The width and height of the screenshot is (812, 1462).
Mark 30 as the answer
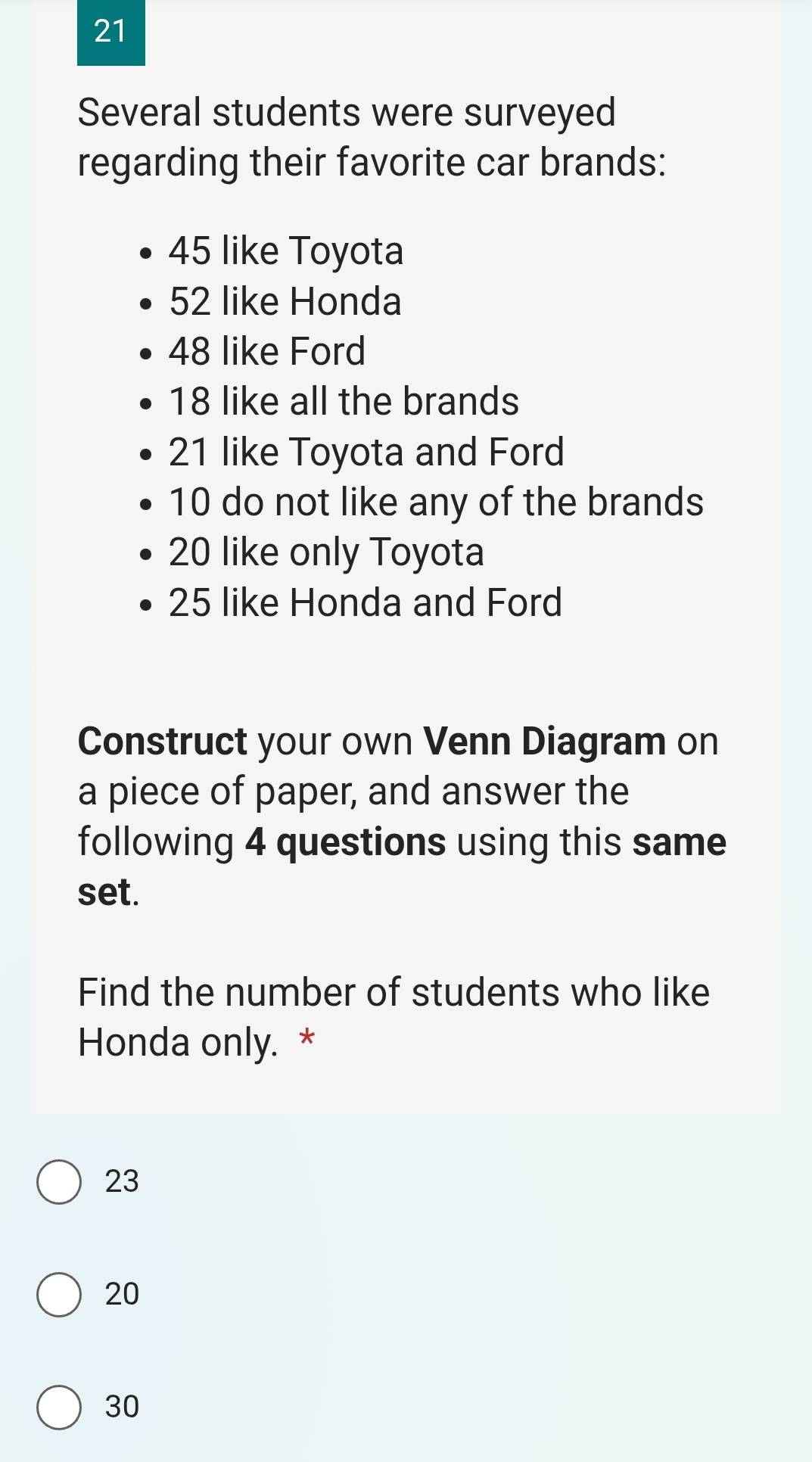pos(59,1407)
